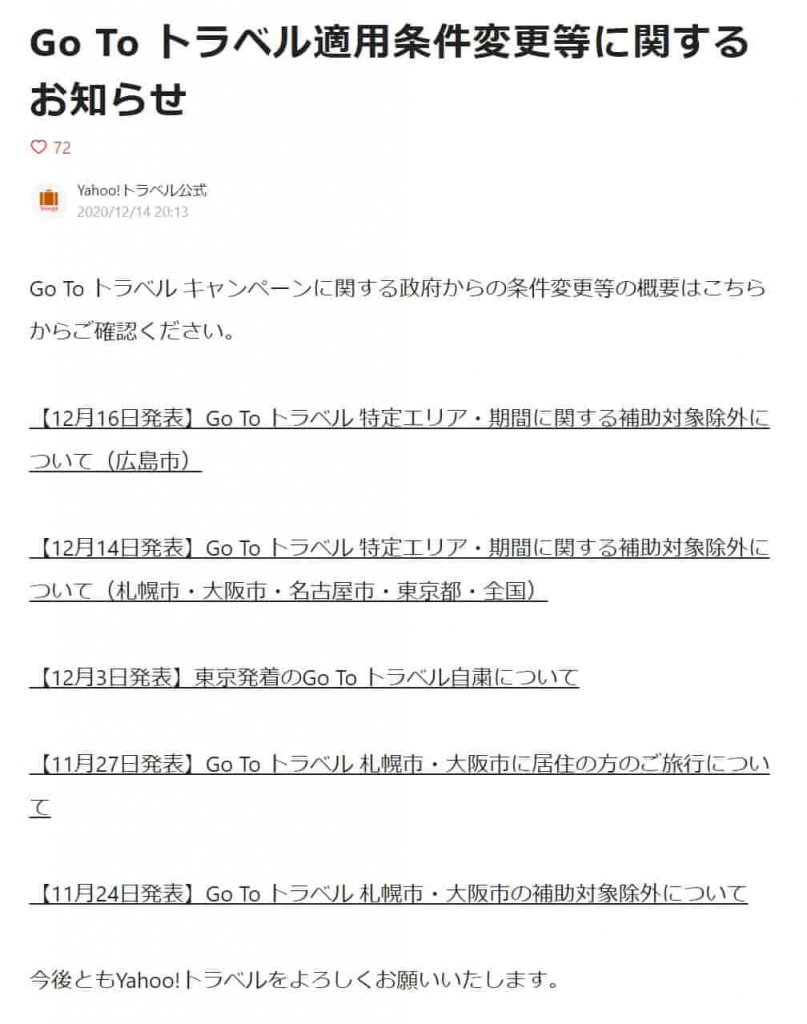Screen dimensions: 807x1024
Task: Open the 11月27日発表 residents' travel link
Action: point(400,765)
